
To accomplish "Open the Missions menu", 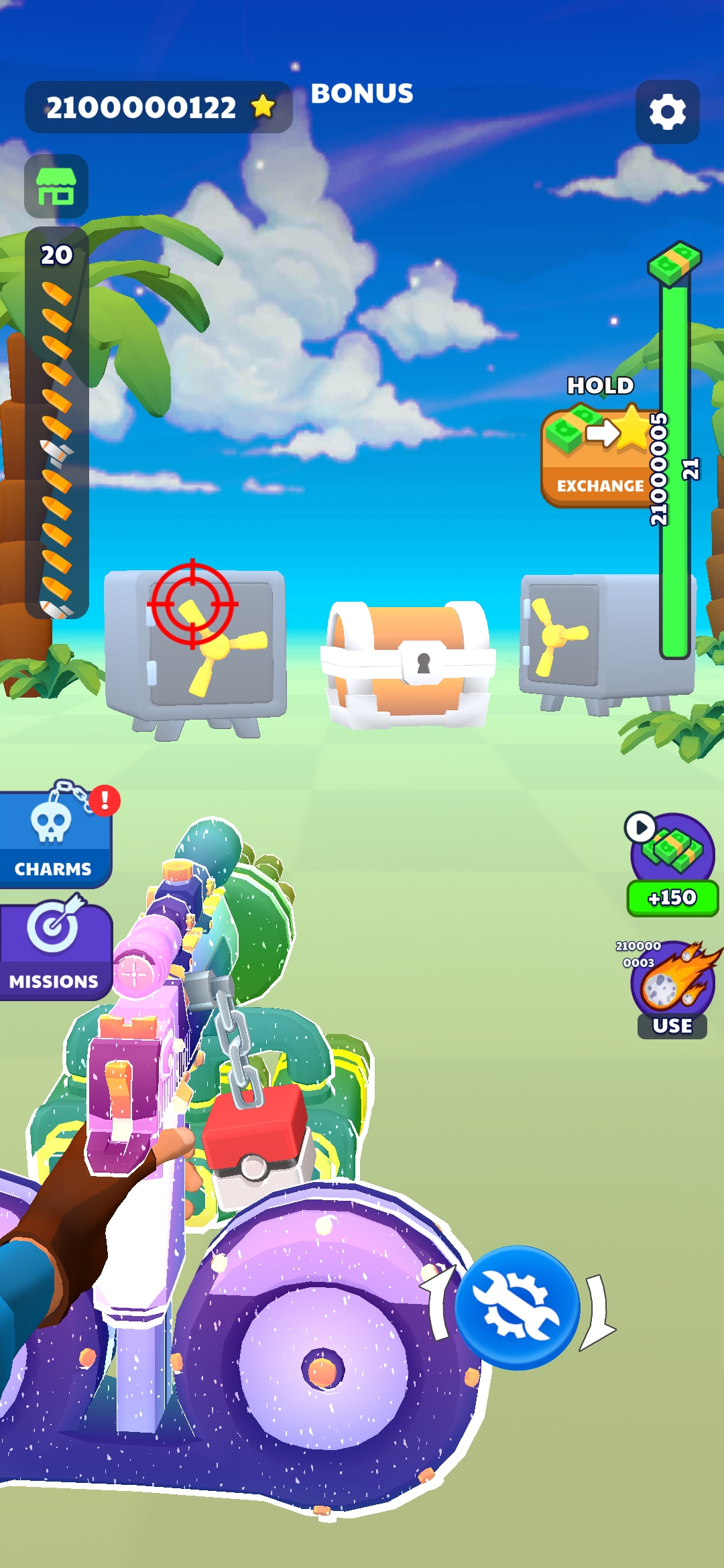I will 55,952.
